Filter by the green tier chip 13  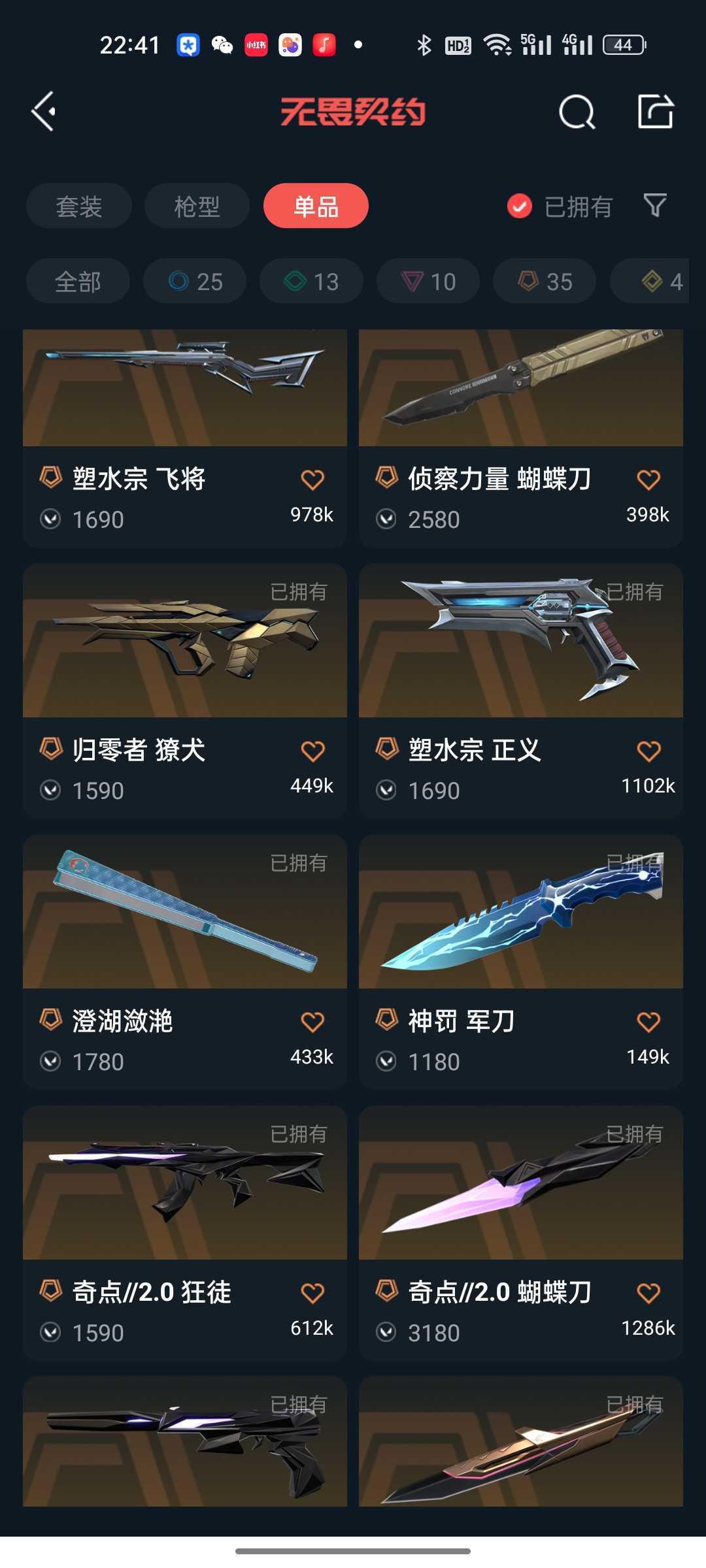(311, 282)
